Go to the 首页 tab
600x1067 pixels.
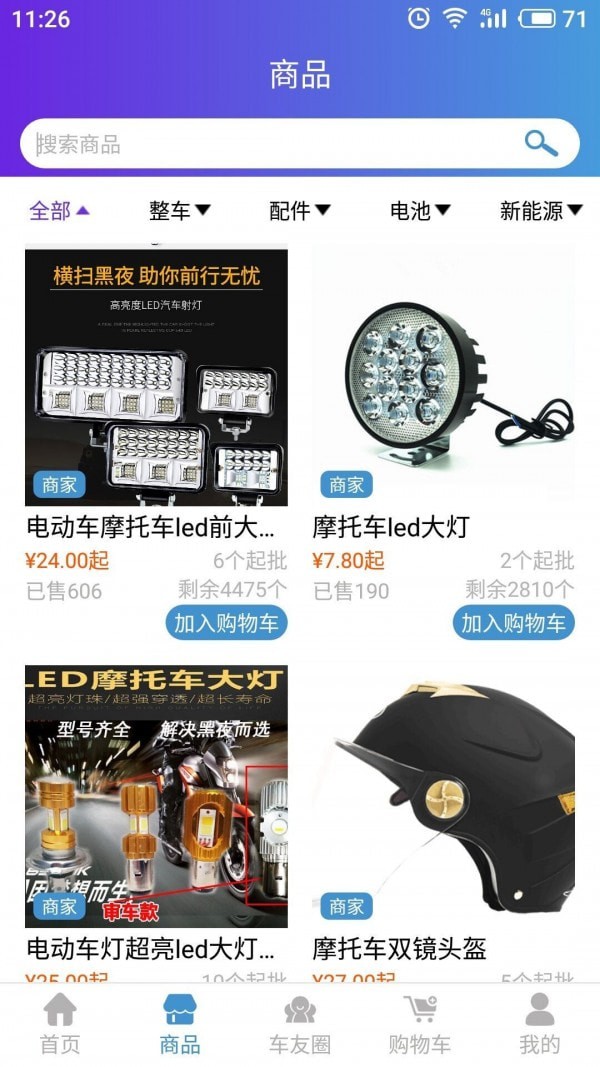coord(60,1025)
